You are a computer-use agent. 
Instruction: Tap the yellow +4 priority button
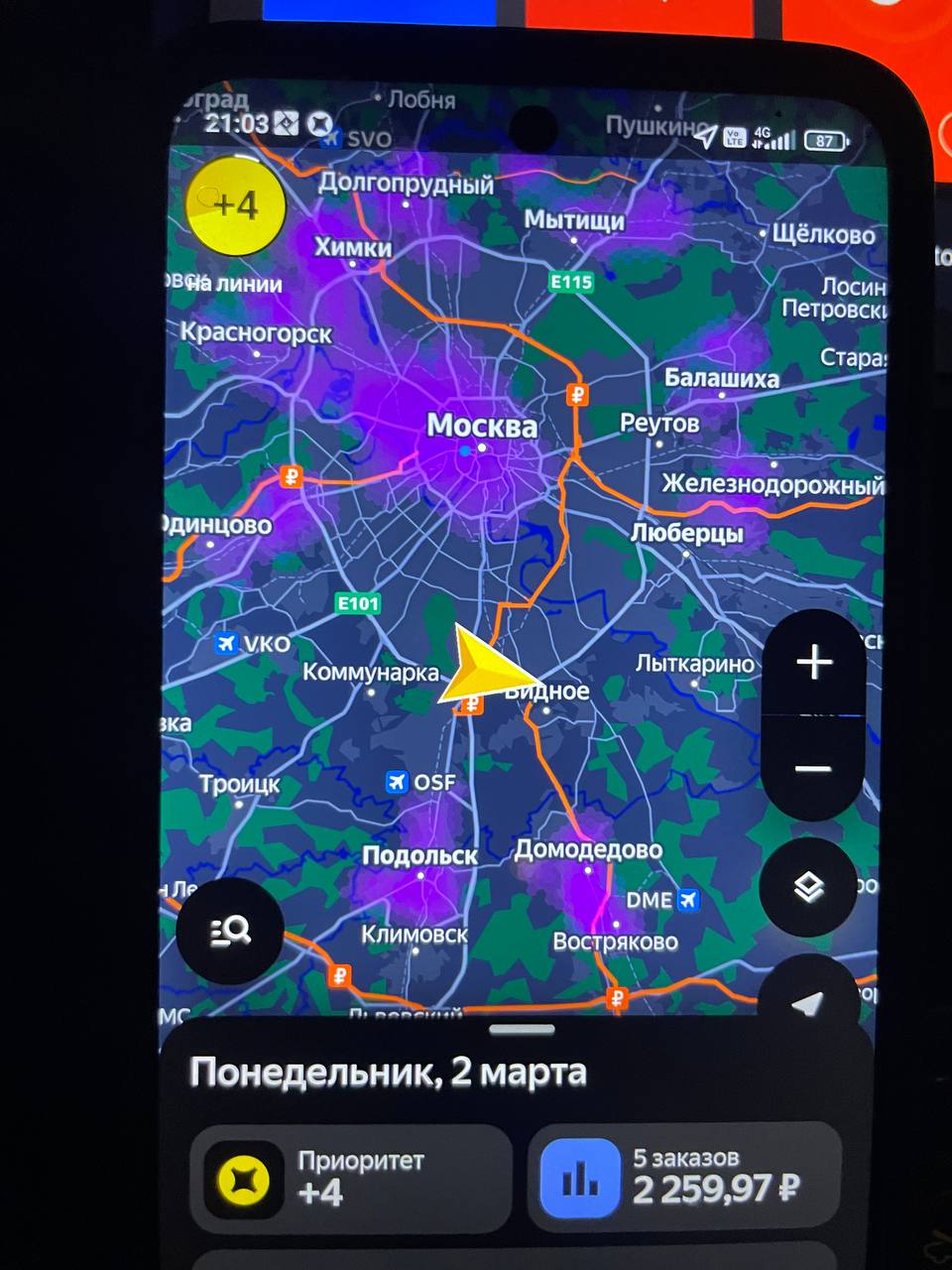[236, 205]
